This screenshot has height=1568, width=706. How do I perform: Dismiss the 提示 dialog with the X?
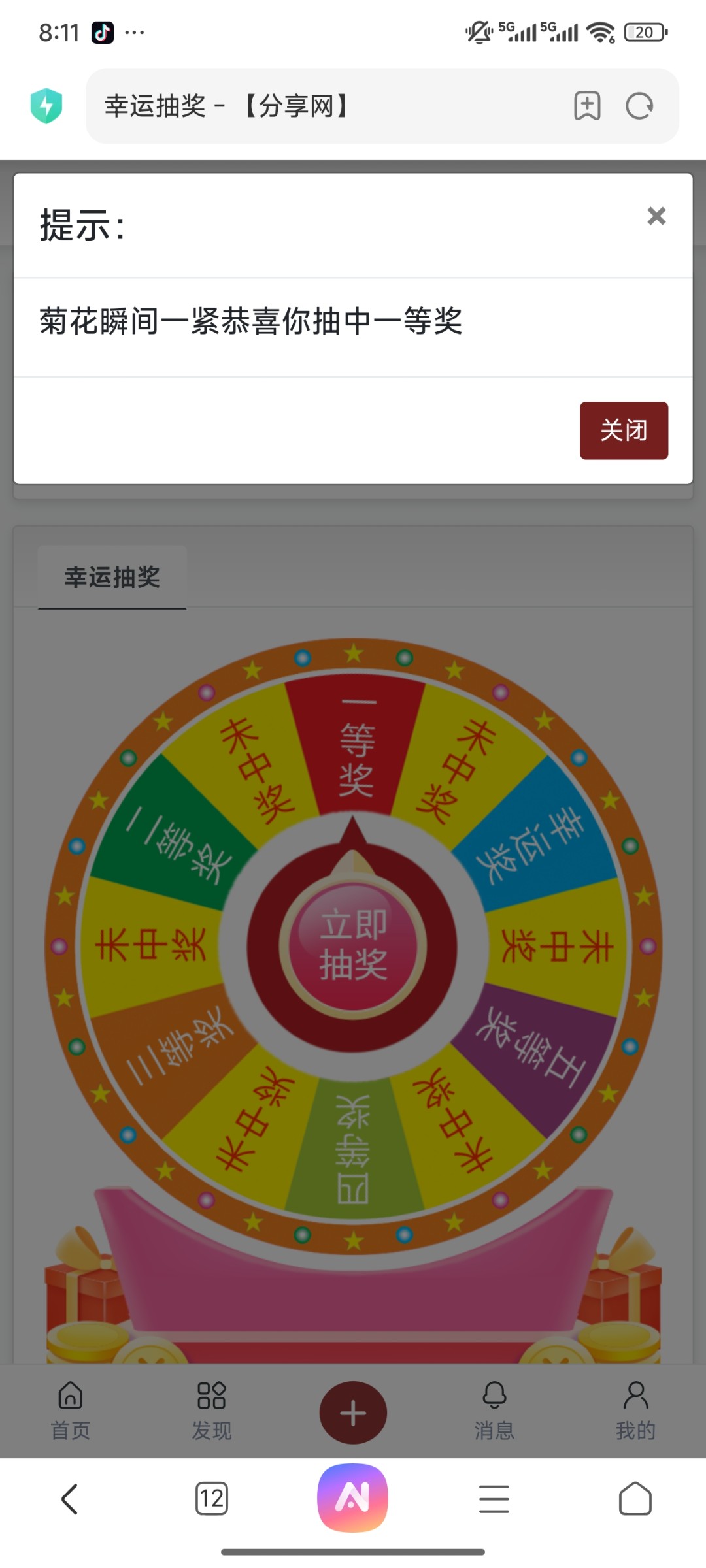click(x=656, y=216)
